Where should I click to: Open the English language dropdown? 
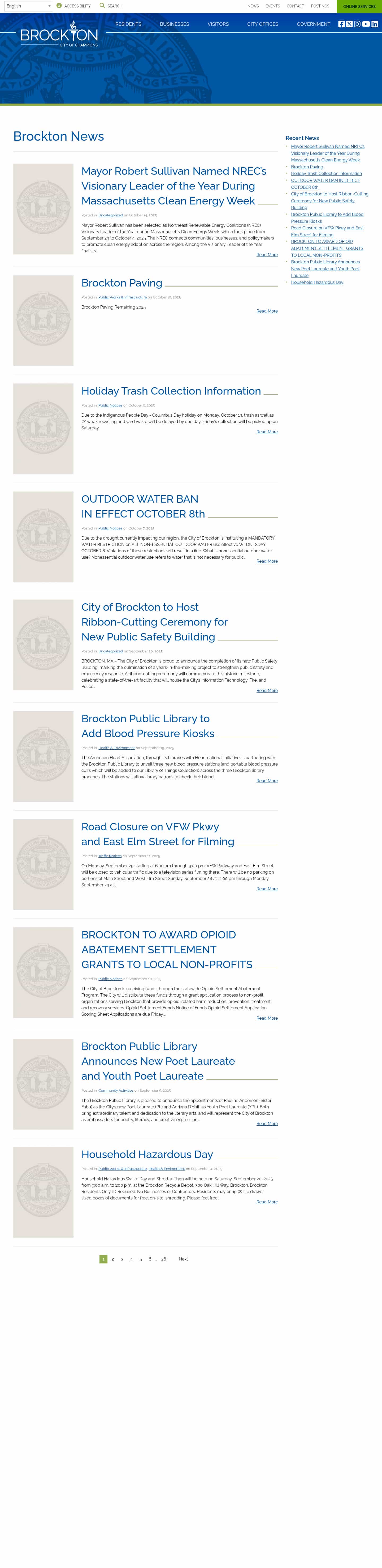(x=29, y=6)
